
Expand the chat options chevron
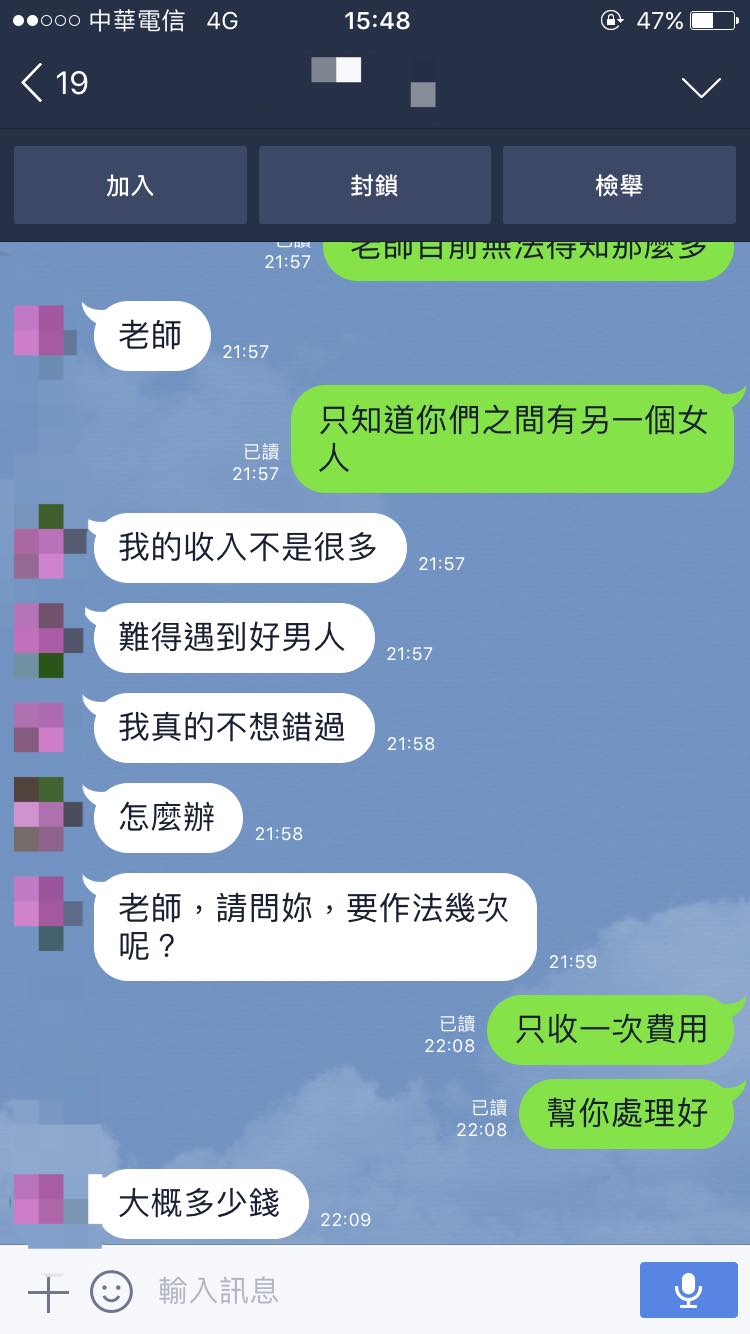pyautogui.click(x=701, y=87)
